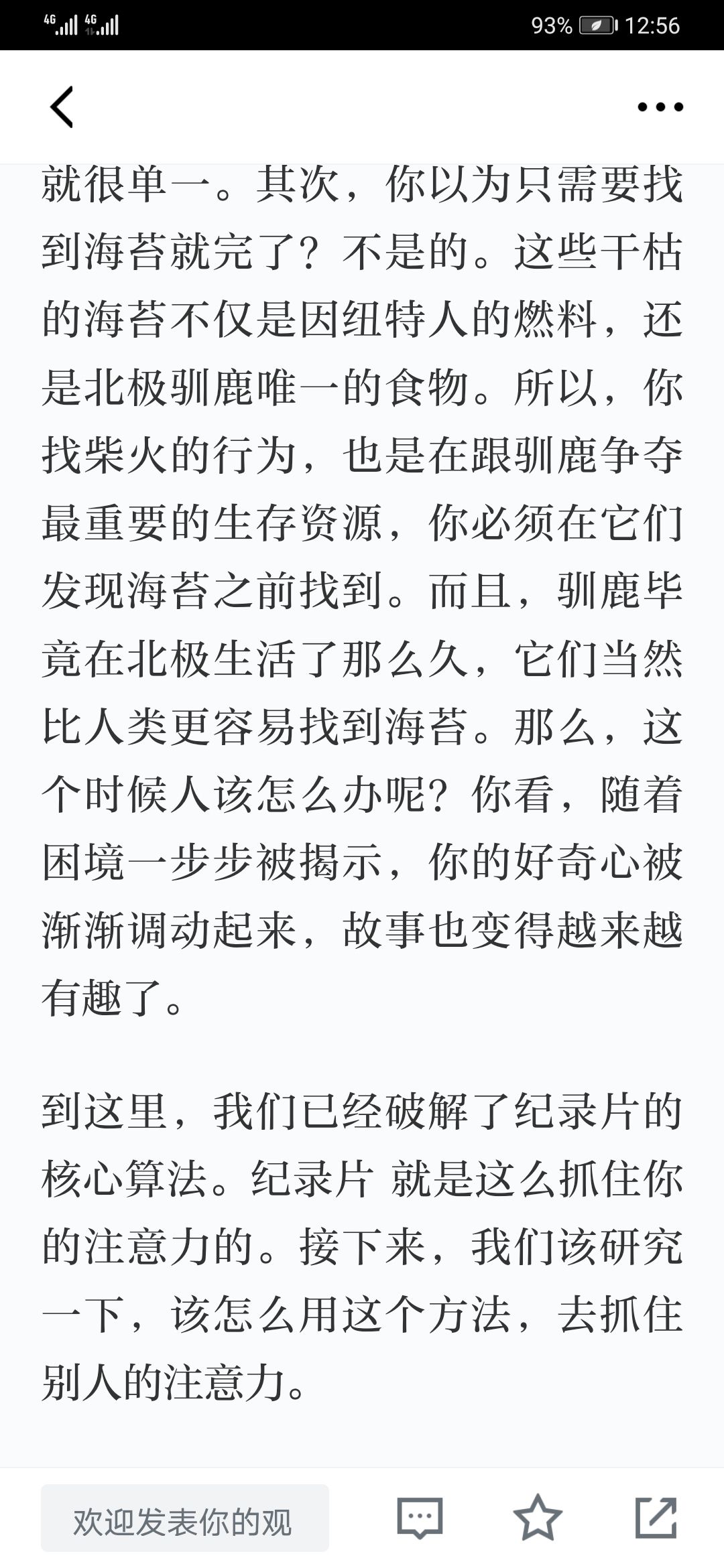Open the three-dot overflow menu
The image size is (724, 1568).
point(660,107)
